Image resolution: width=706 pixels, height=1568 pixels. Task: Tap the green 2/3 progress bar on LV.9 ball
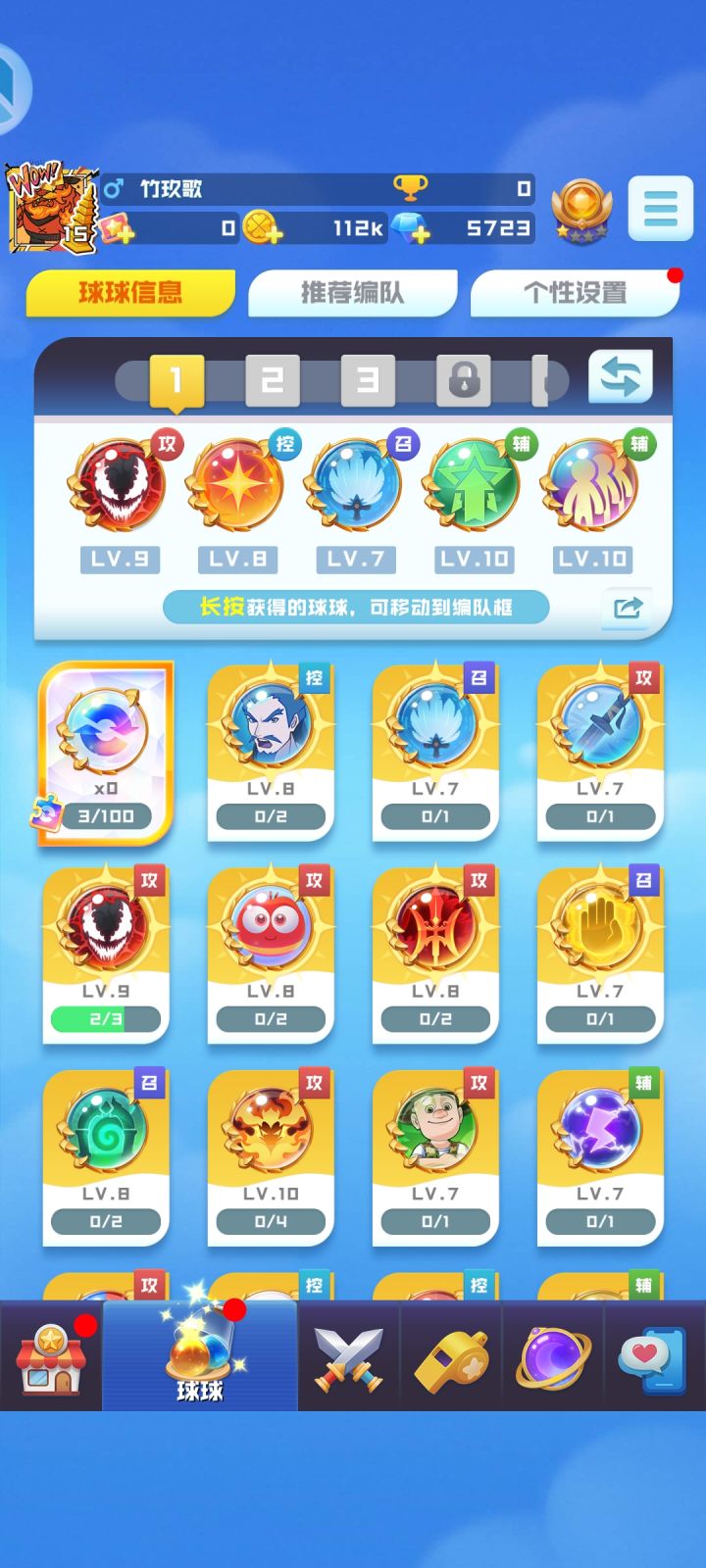105,1019
